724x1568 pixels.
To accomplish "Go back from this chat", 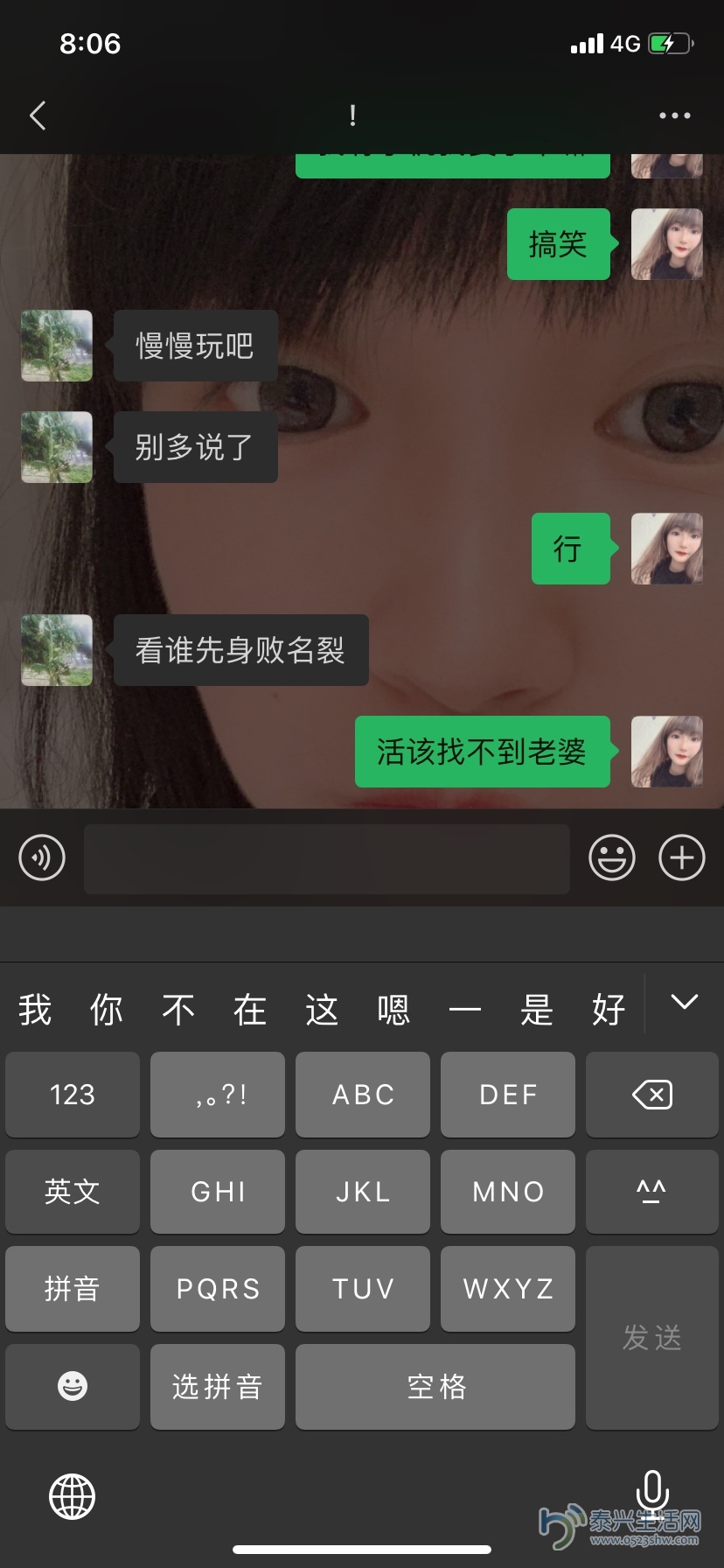I will (38, 115).
